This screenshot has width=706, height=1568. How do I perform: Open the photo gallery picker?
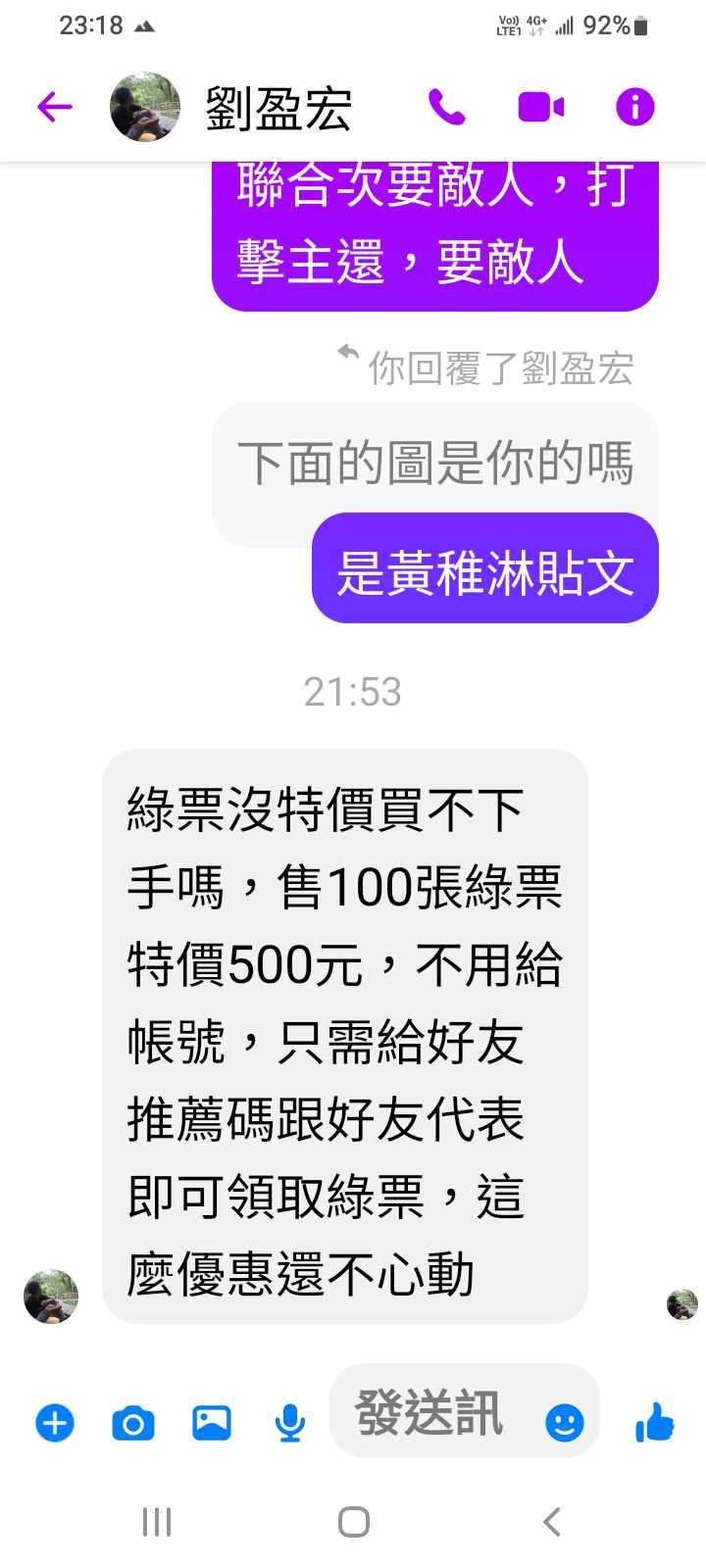coord(212,1422)
